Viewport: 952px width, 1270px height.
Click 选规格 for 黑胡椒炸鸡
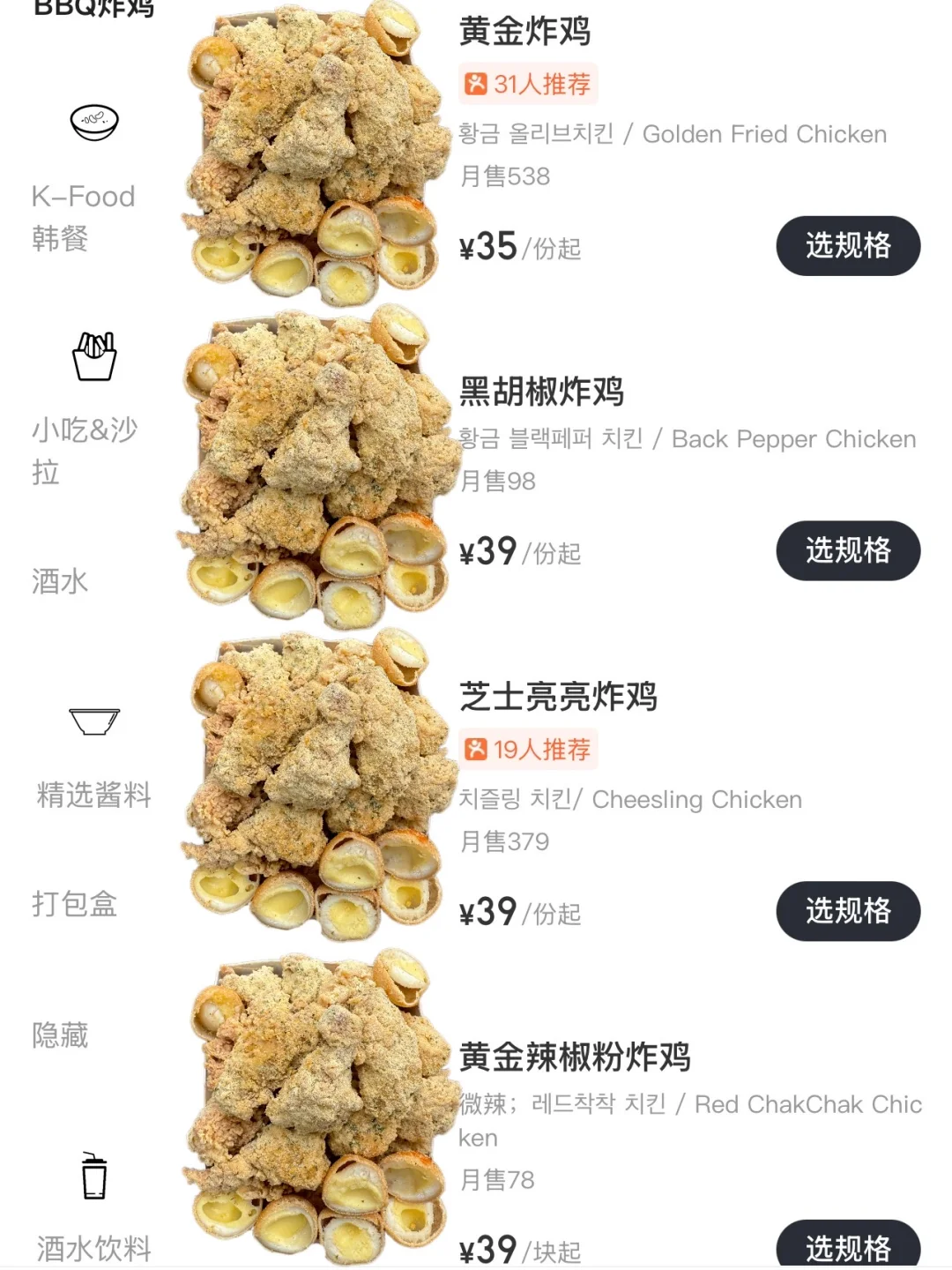click(x=847, y=551)
